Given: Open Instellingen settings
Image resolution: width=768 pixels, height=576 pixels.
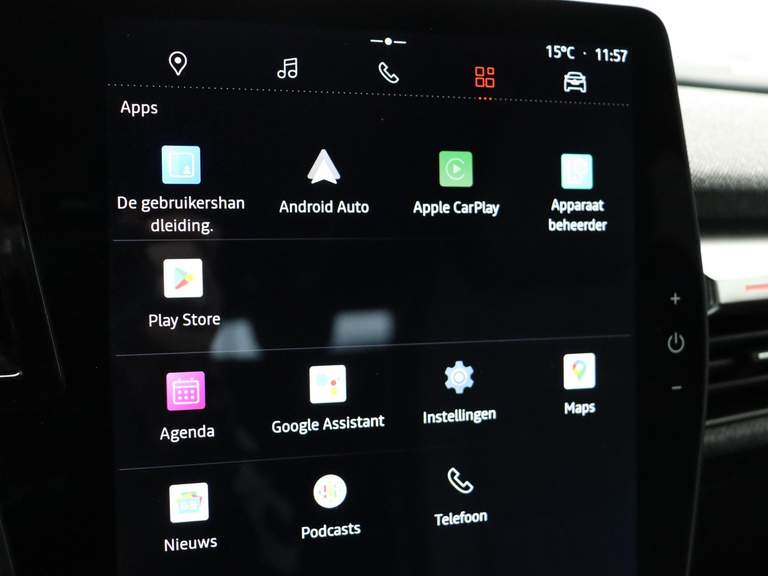Looking at the screenshot, I should (x=459, y=378).
